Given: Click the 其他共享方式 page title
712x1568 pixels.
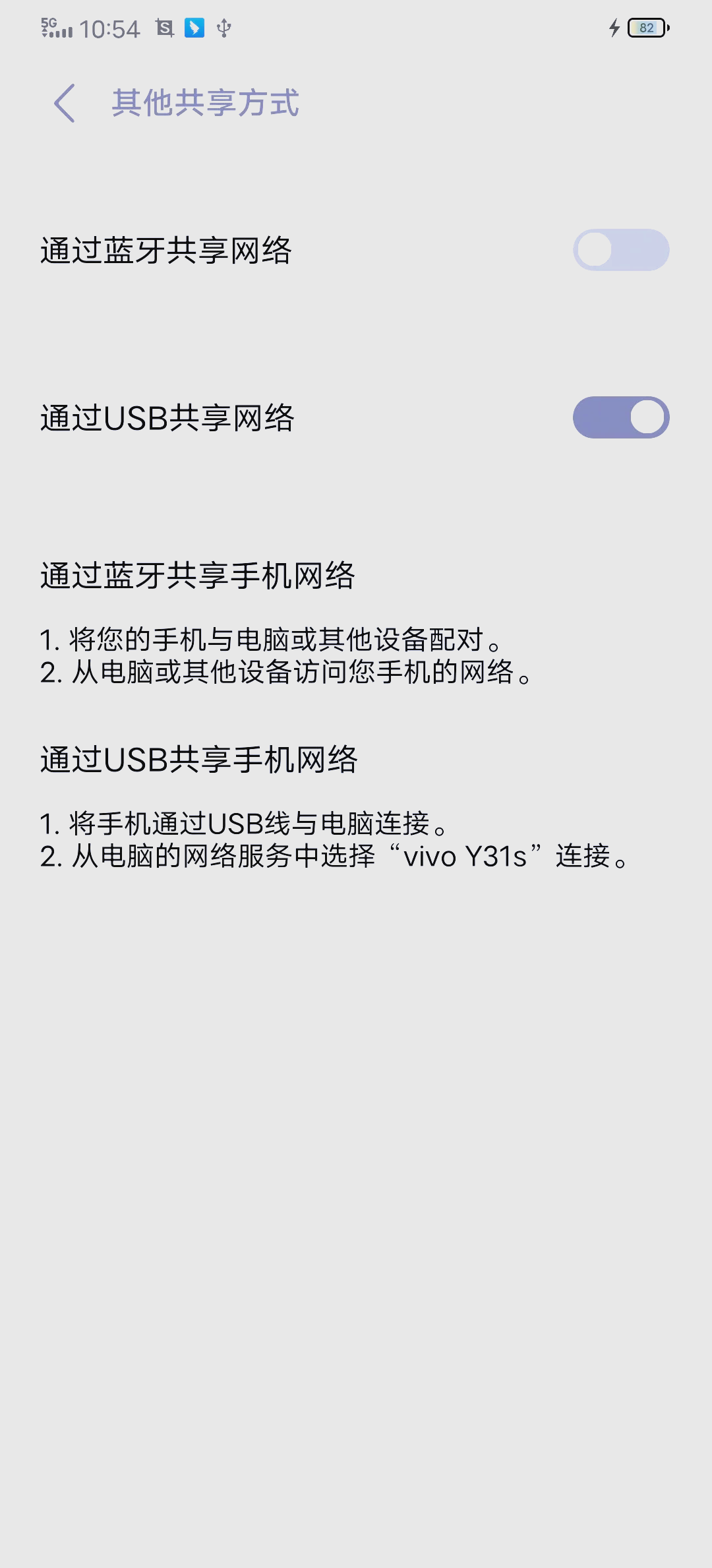Looking at the screenshot, I should pyautogui.click(x=205, y=104).
